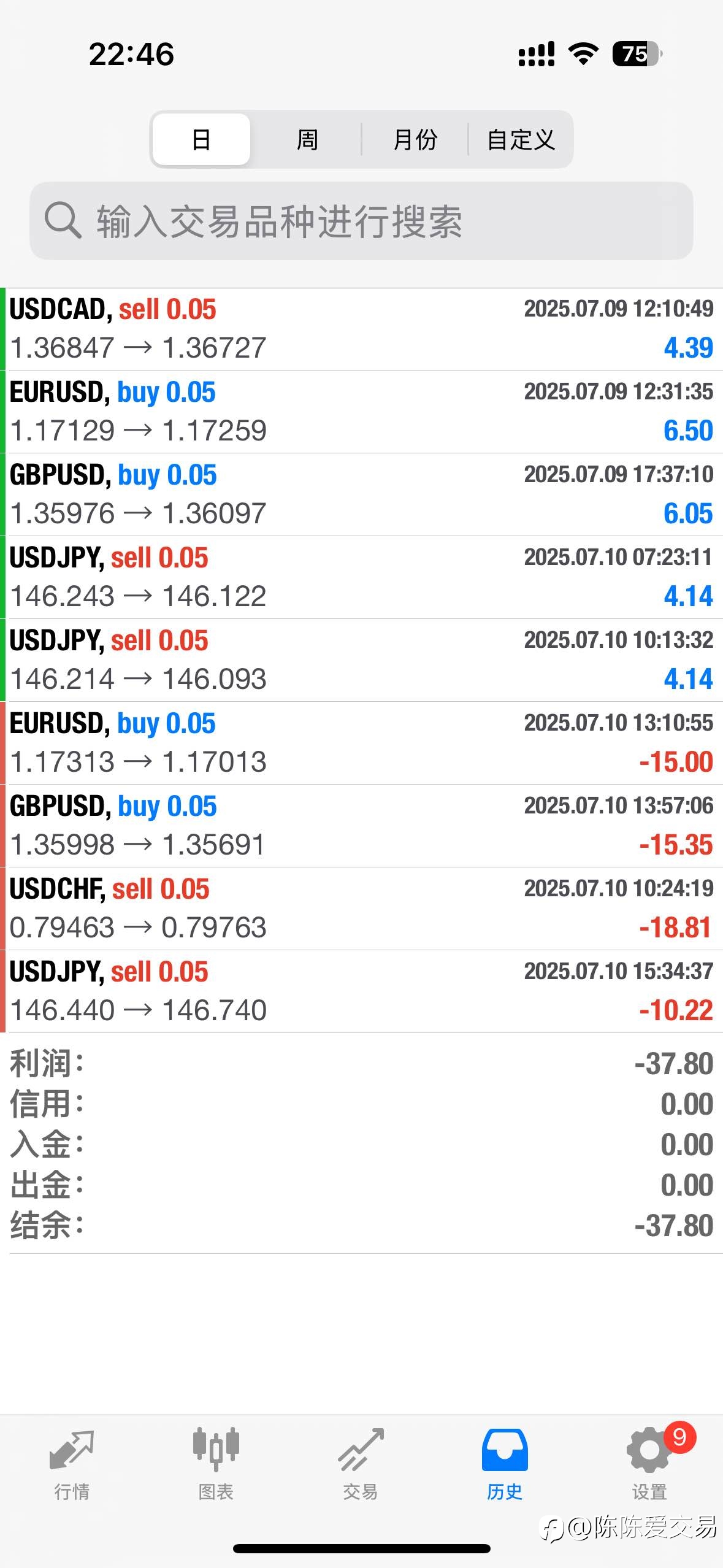723x1568 pixels.
Task: Expand the USDJPY sell trade at 07:23:11
Action: pyautogui.click(x=361, y=577)
